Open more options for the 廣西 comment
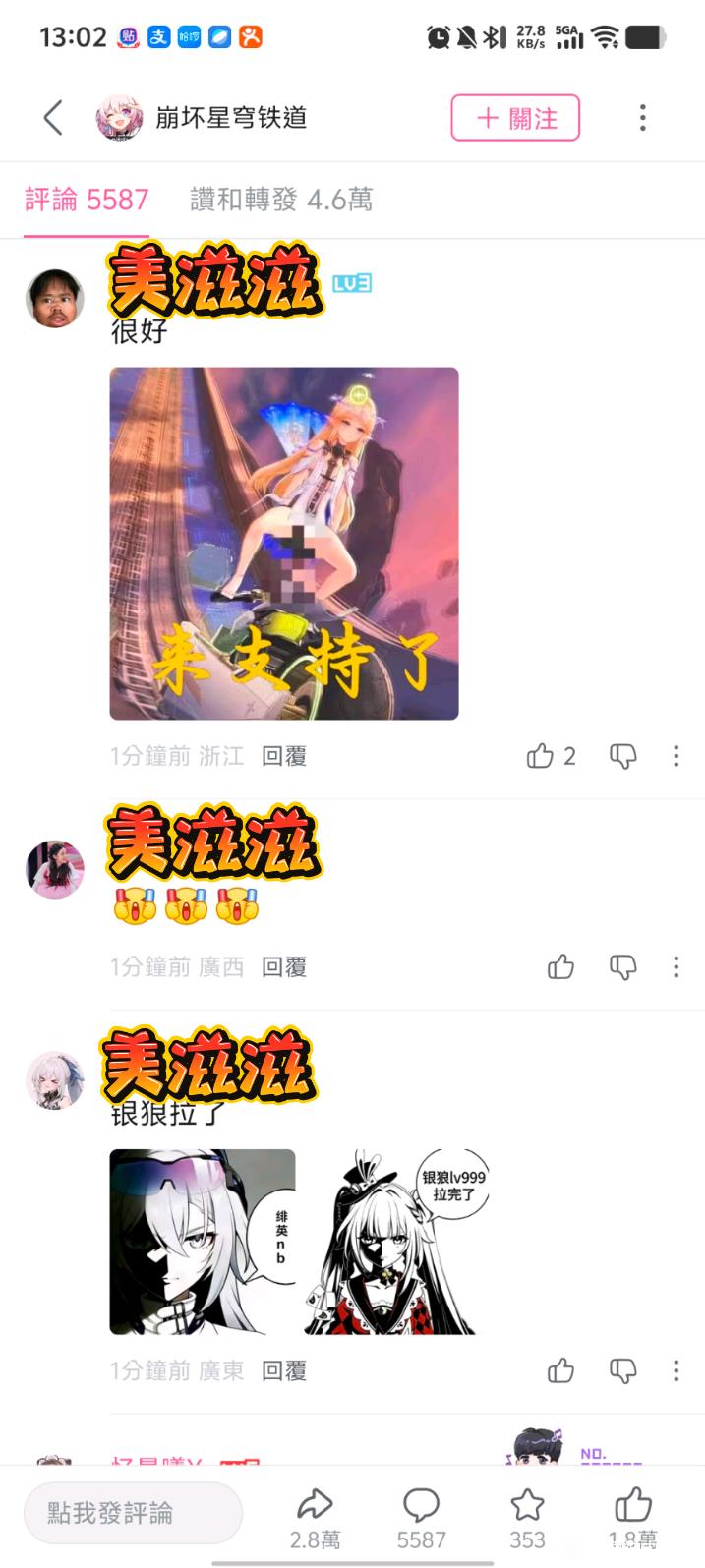This screenshot has height=1568, width=705. click(x=676, y=967)
